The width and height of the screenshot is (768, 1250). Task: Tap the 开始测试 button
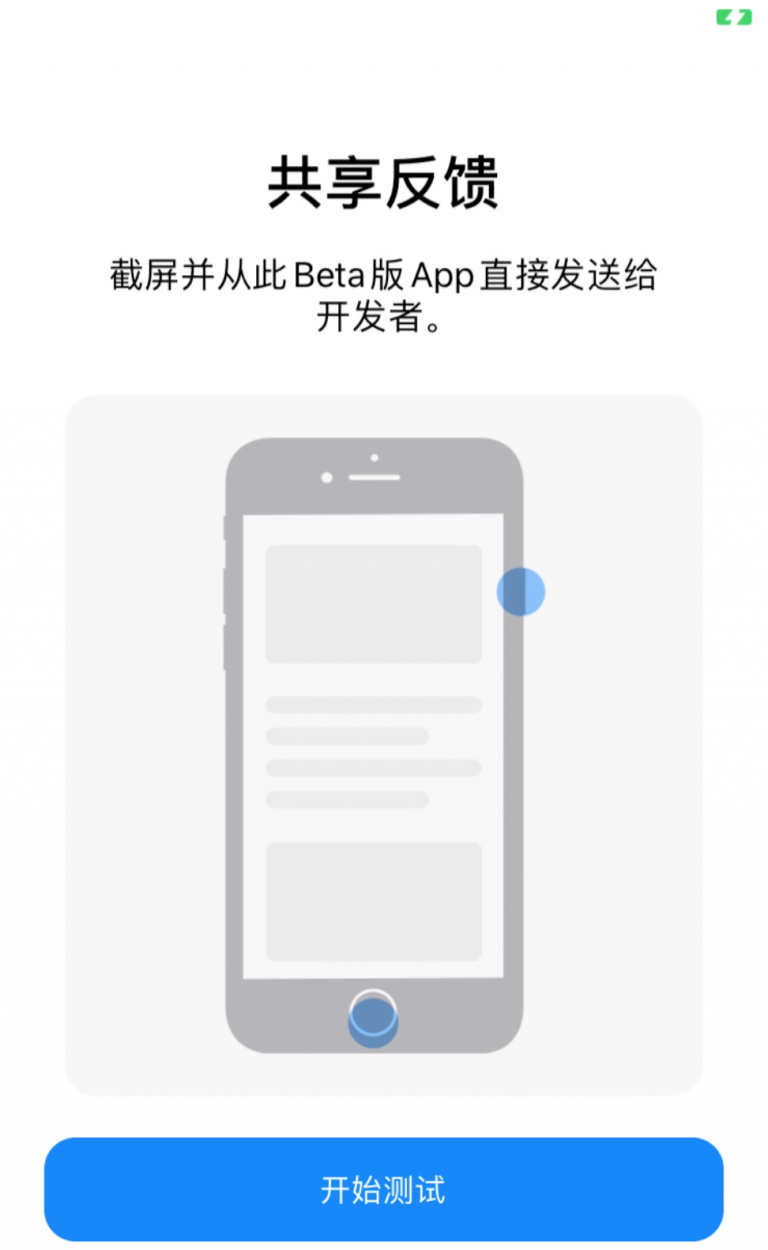click(384, 1189)
